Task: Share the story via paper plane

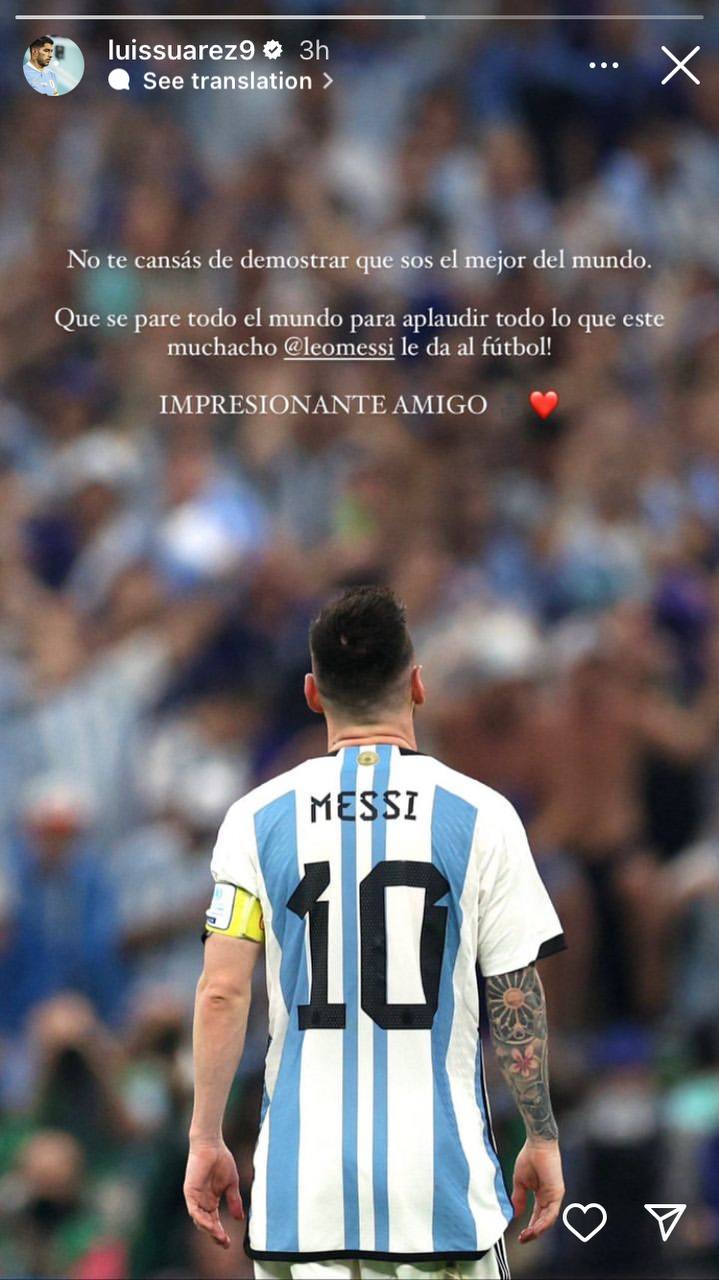Action: click(666, 1221)
